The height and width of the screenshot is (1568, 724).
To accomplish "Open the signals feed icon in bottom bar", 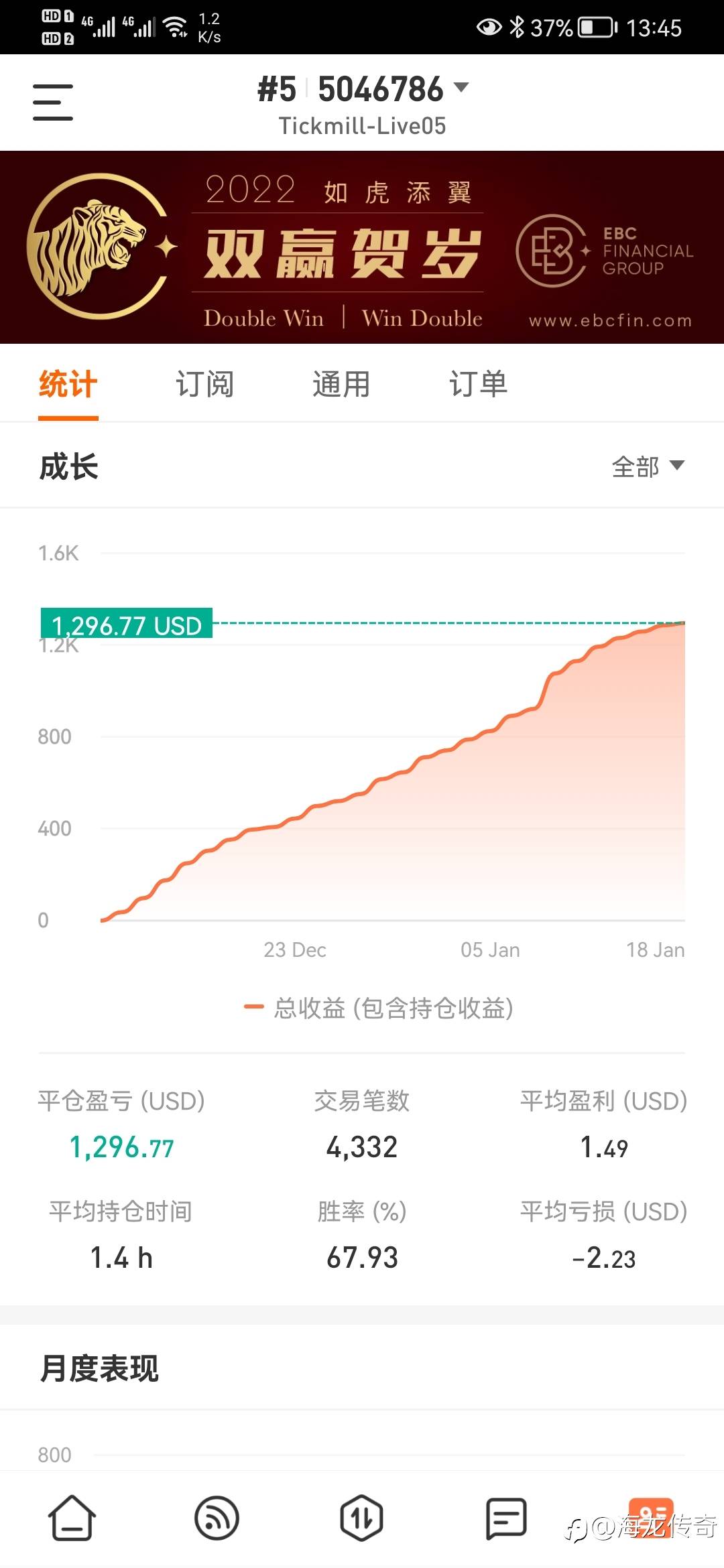I will (217, 1517).
